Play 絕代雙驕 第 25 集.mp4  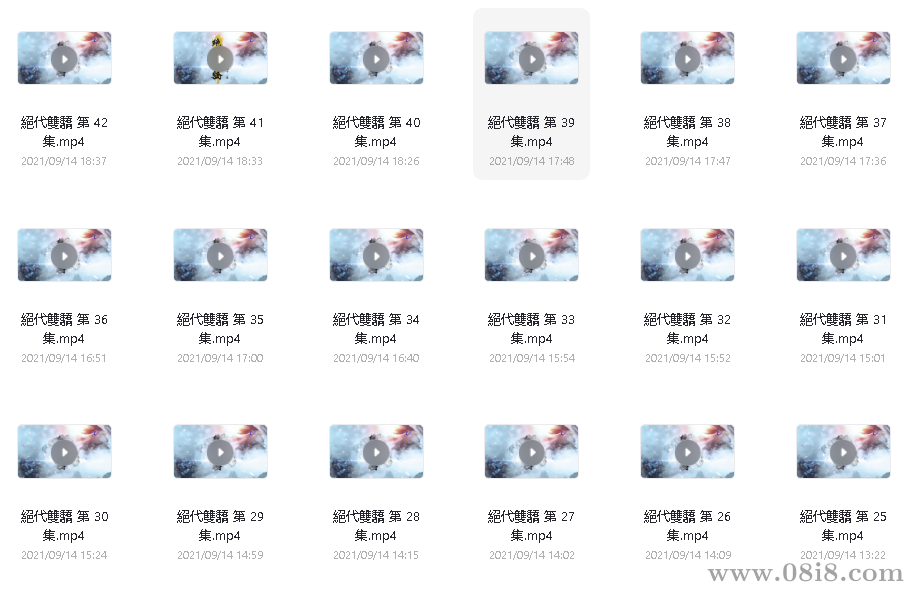click(x=843, y=452)
